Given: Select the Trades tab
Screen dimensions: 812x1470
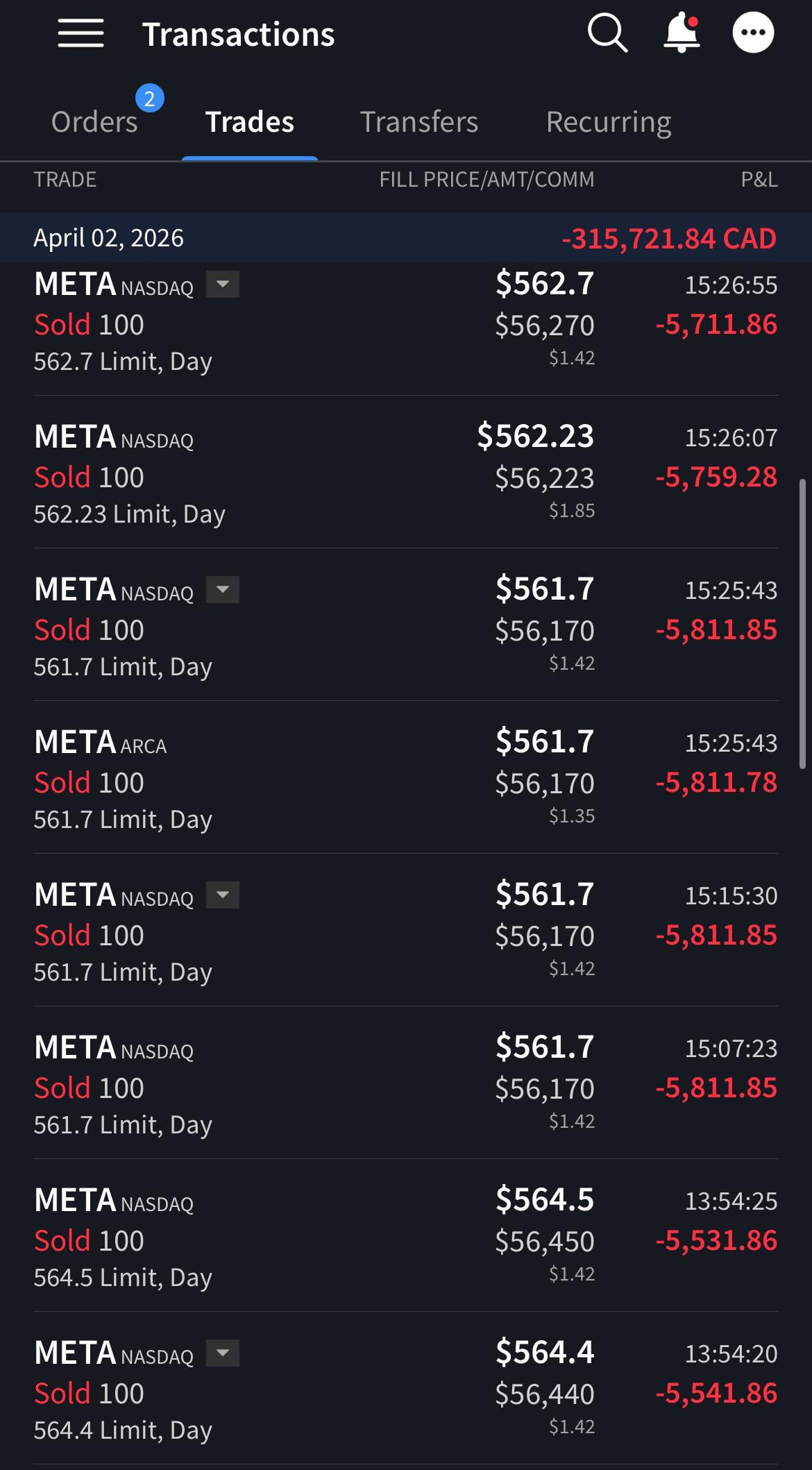Looking at the screenshot, I should point(249,122).
